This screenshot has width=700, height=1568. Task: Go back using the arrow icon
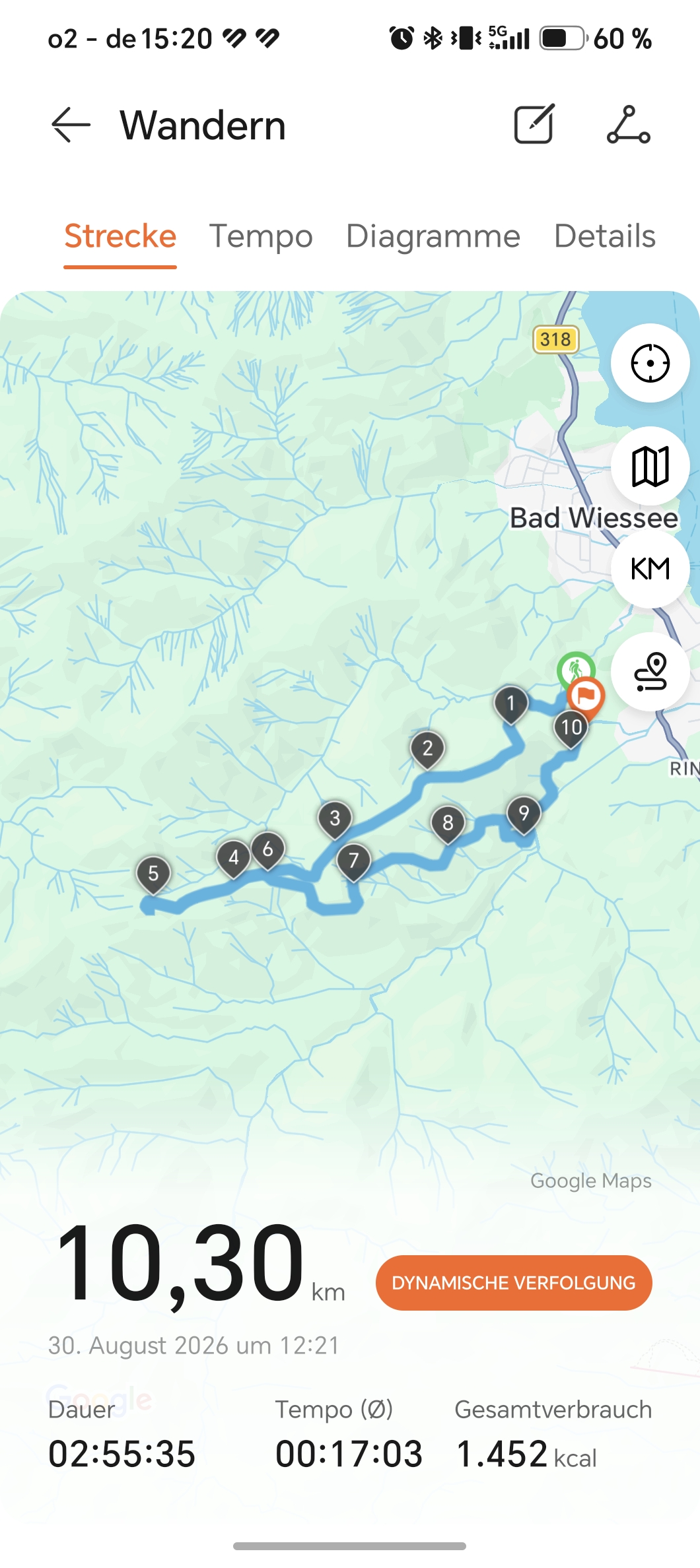(x=71, y=125)
